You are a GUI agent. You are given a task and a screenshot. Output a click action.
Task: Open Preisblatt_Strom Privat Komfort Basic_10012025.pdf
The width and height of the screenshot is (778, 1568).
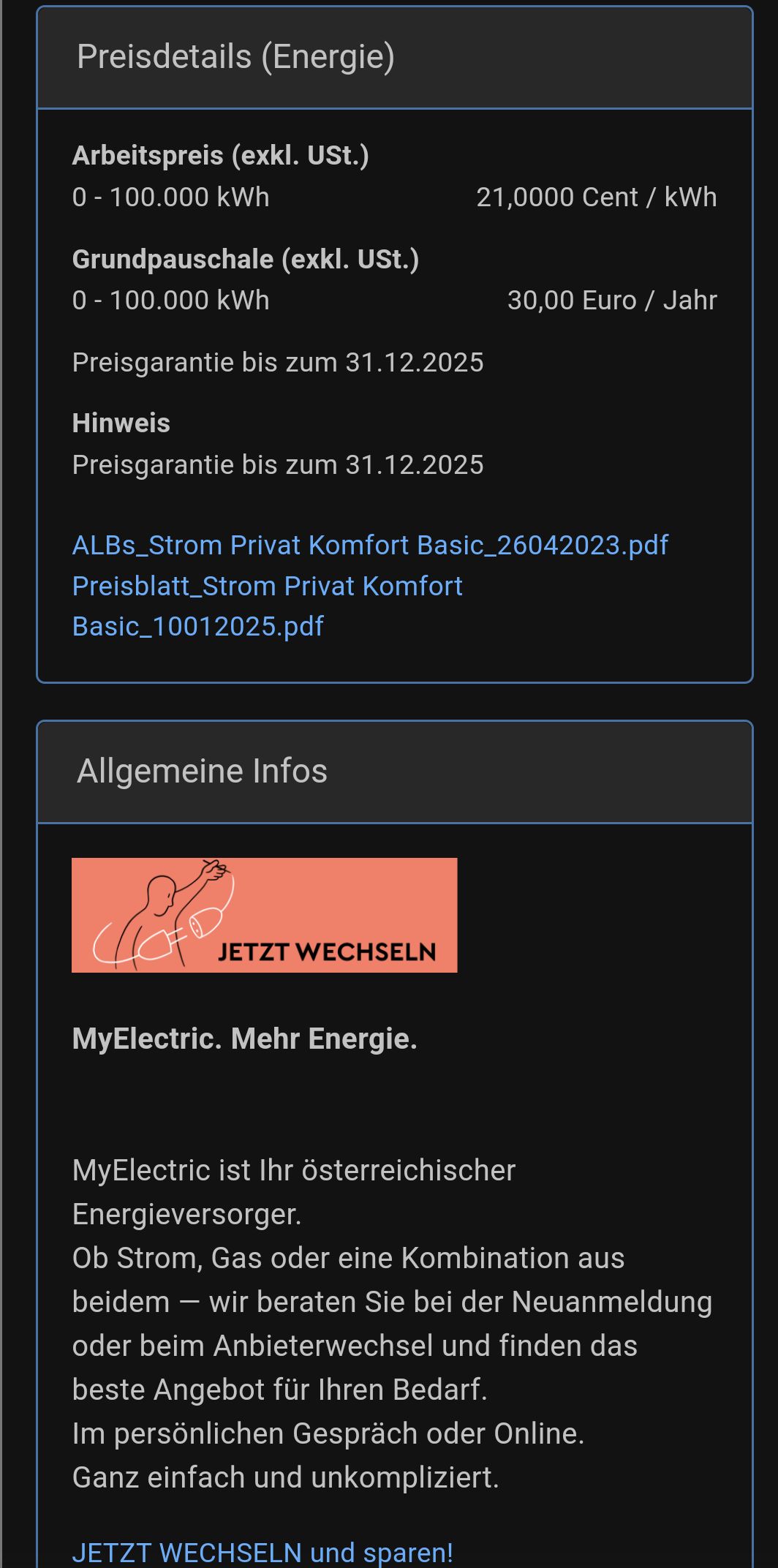coord(268,606)
